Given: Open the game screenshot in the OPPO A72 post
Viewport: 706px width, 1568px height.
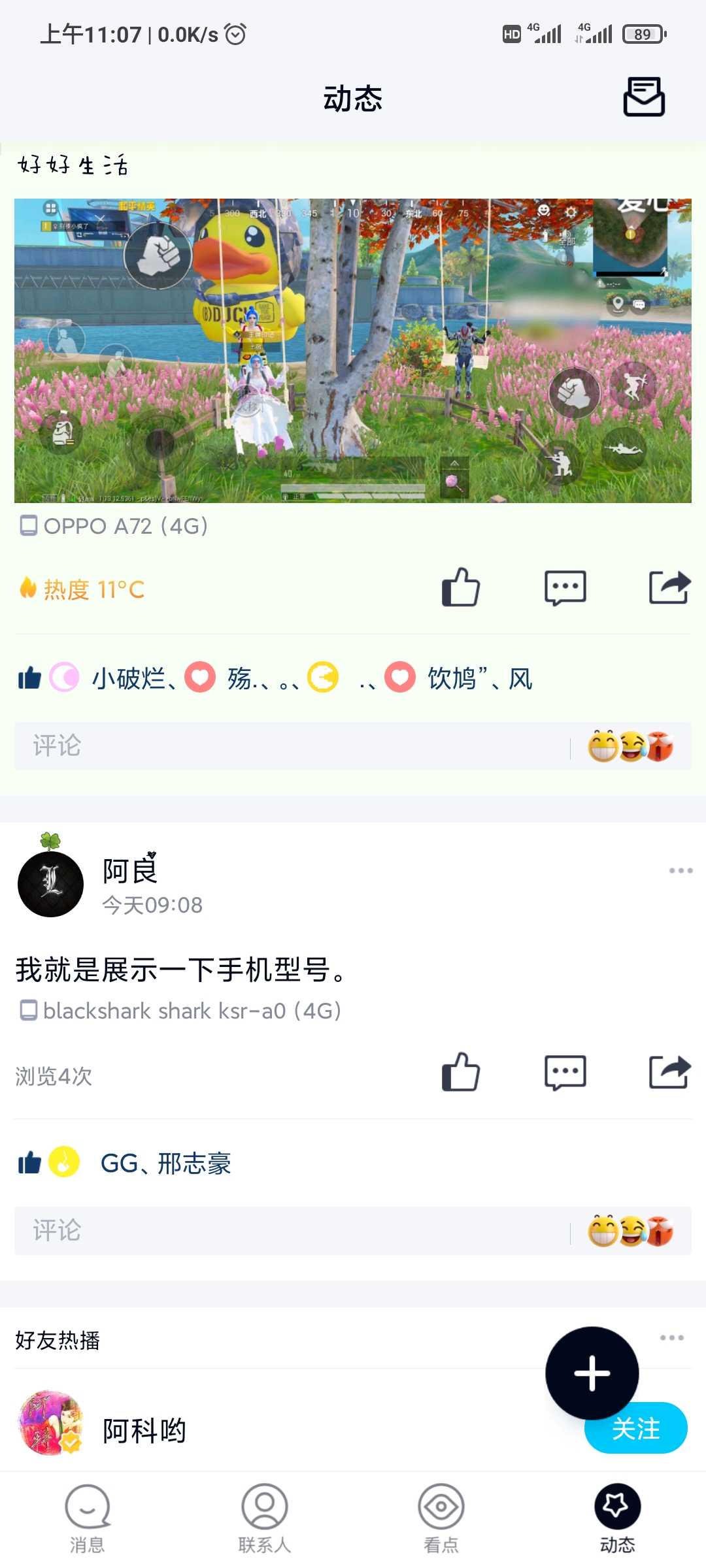Looking at the screenshot, I should [x=353, y=351].
